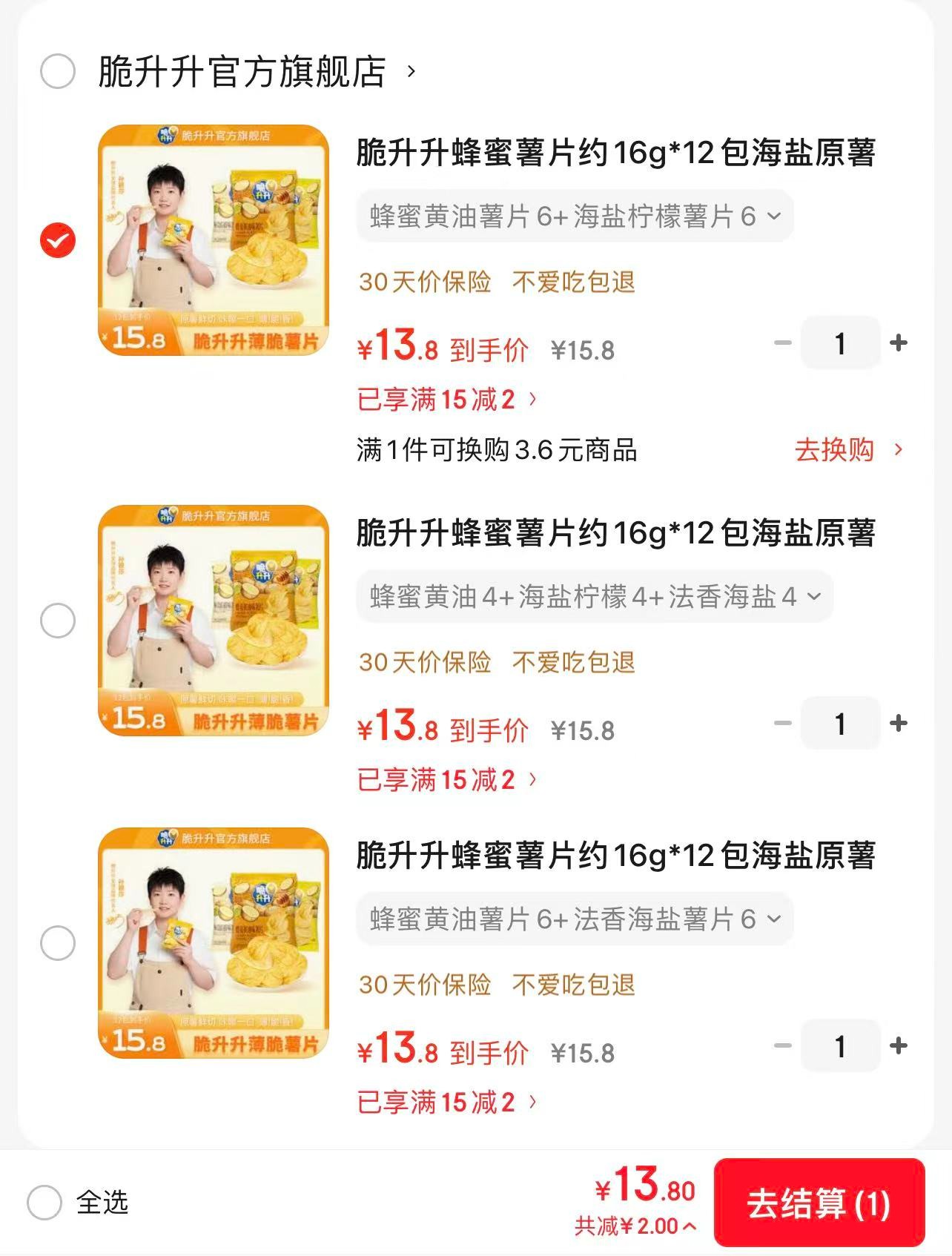Screen dimensions: 952x1256
Task: Expand the 共减¥2.00 discount details
Action: pyautogui.click(x=635, y=1226)
